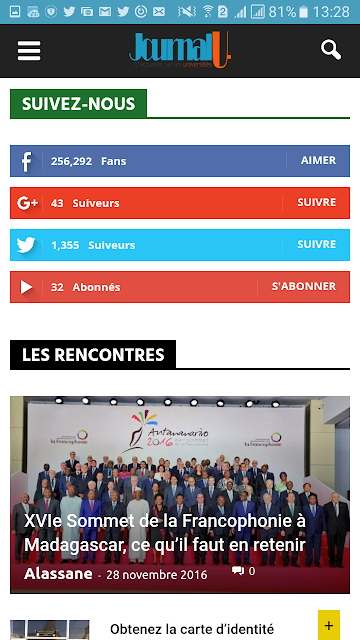The image size is (360, 640).
Task: Tap AIMER on the Facebook row
Action: click(318, 160)
